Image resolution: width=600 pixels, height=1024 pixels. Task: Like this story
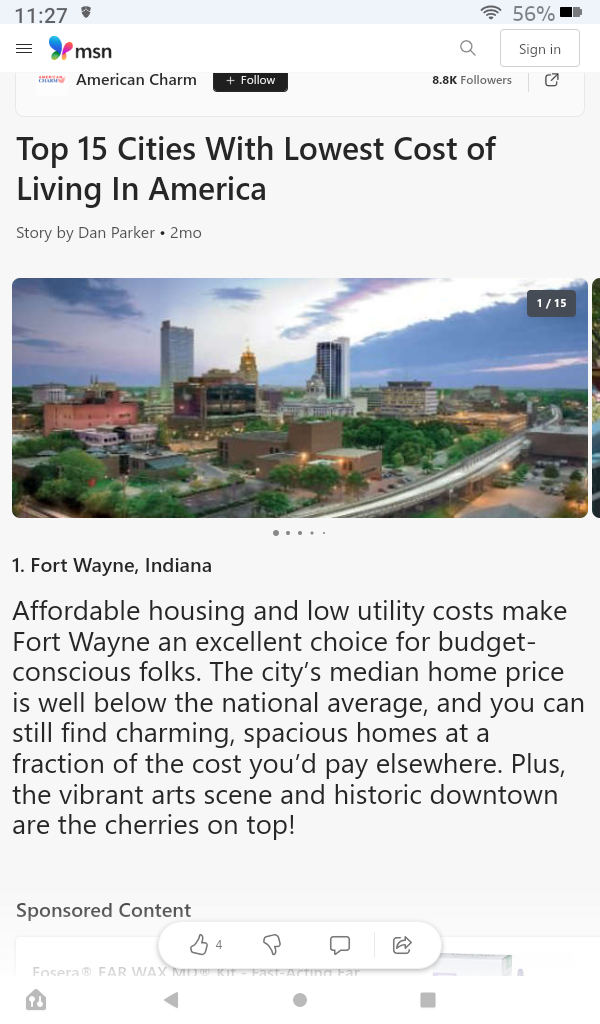coord(200,944)
